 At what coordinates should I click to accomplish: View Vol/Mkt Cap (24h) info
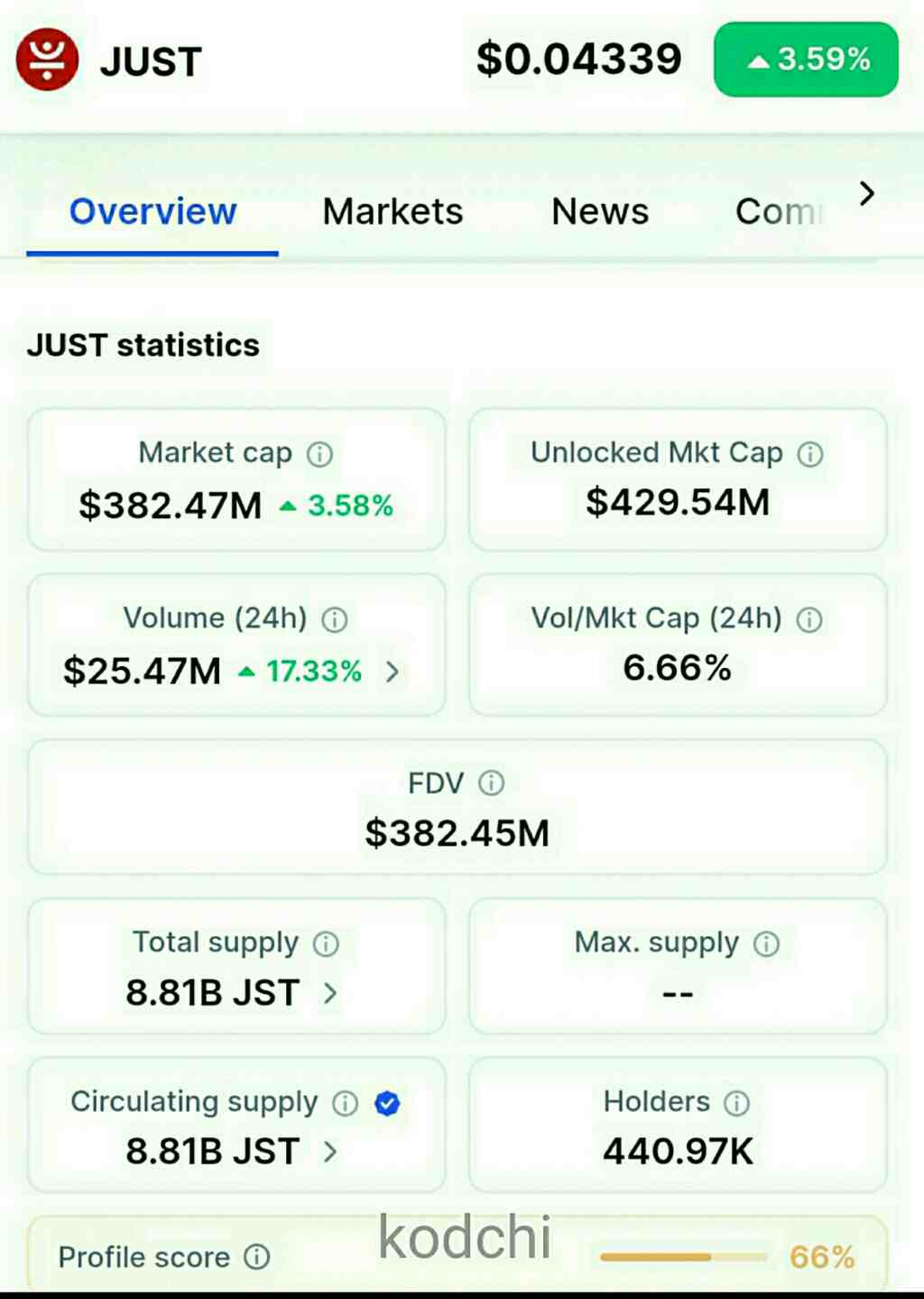tap(809, 619)
